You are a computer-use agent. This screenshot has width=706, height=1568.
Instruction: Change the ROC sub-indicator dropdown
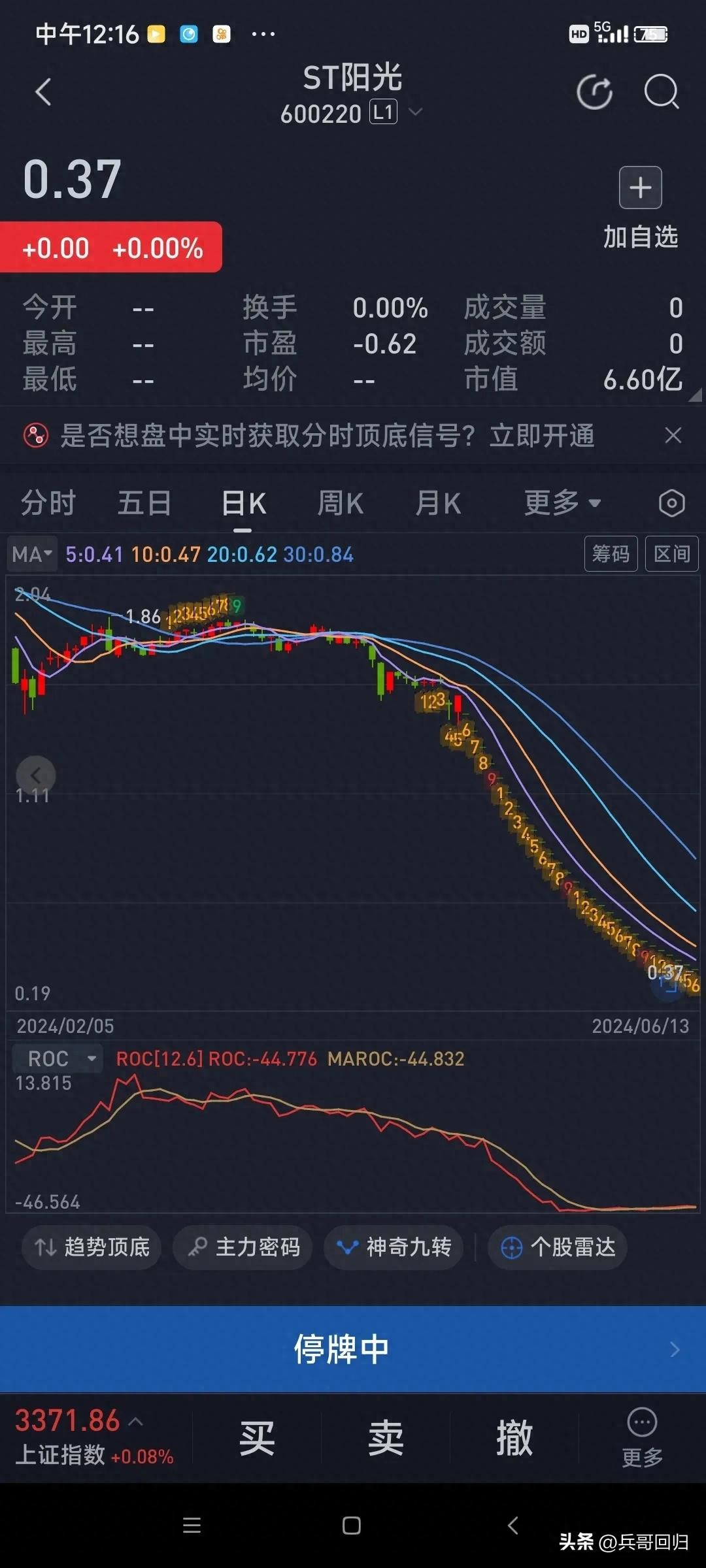click(x=58, y=1058)
